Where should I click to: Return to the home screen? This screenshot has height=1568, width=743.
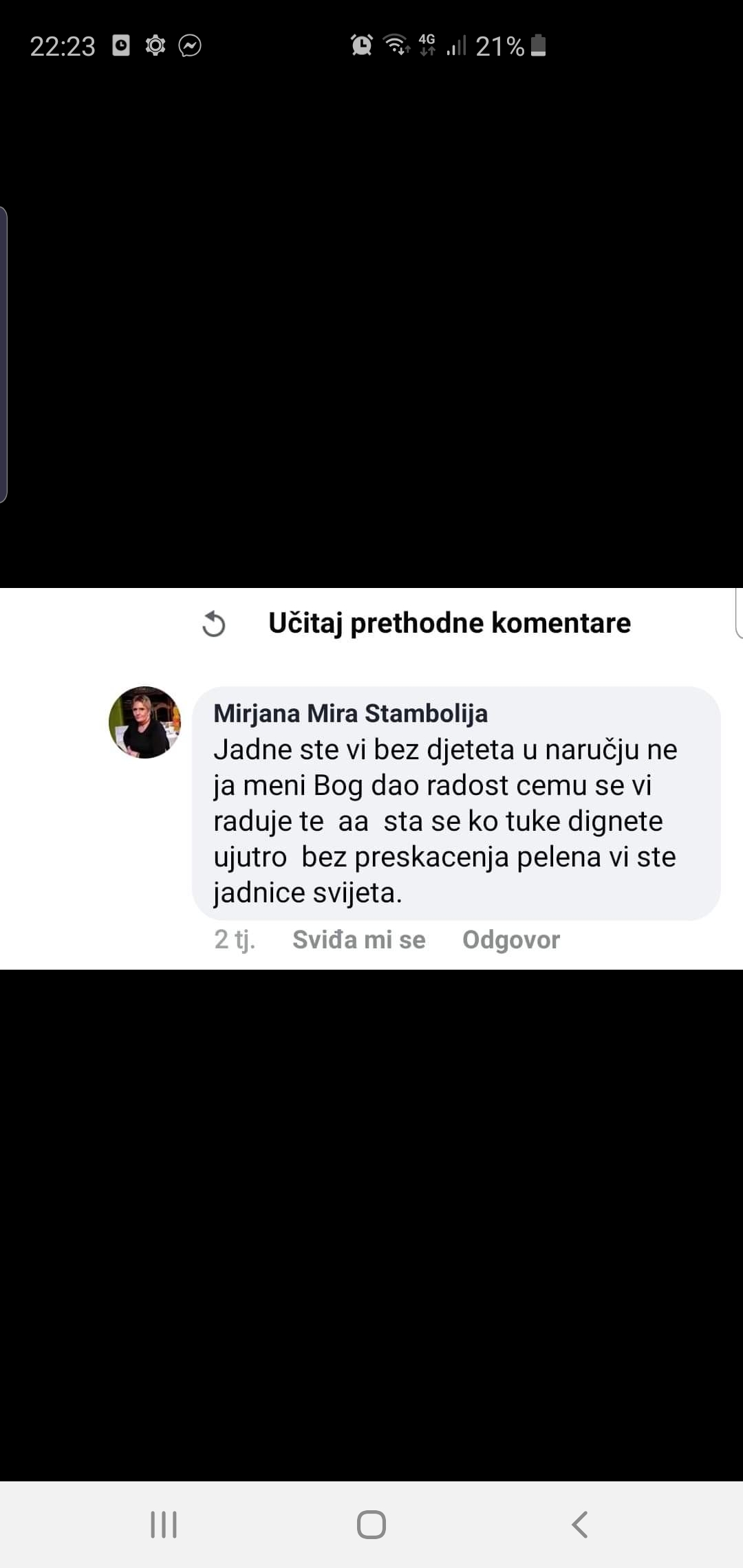click(x=371, y=1524)
